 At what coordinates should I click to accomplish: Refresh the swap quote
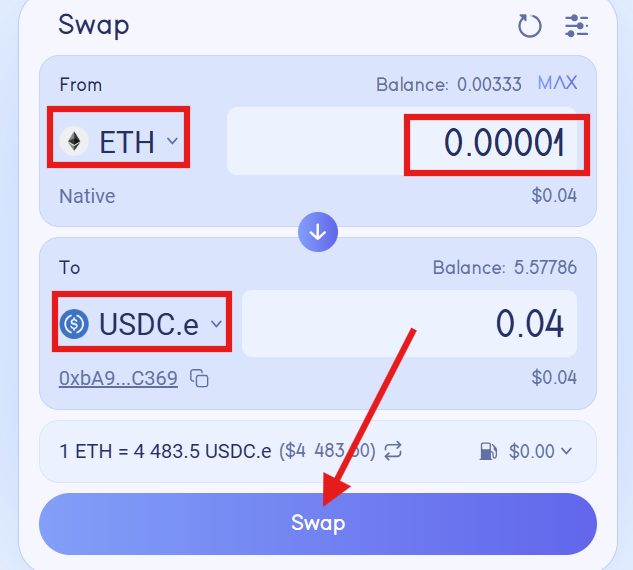(529, 25)
